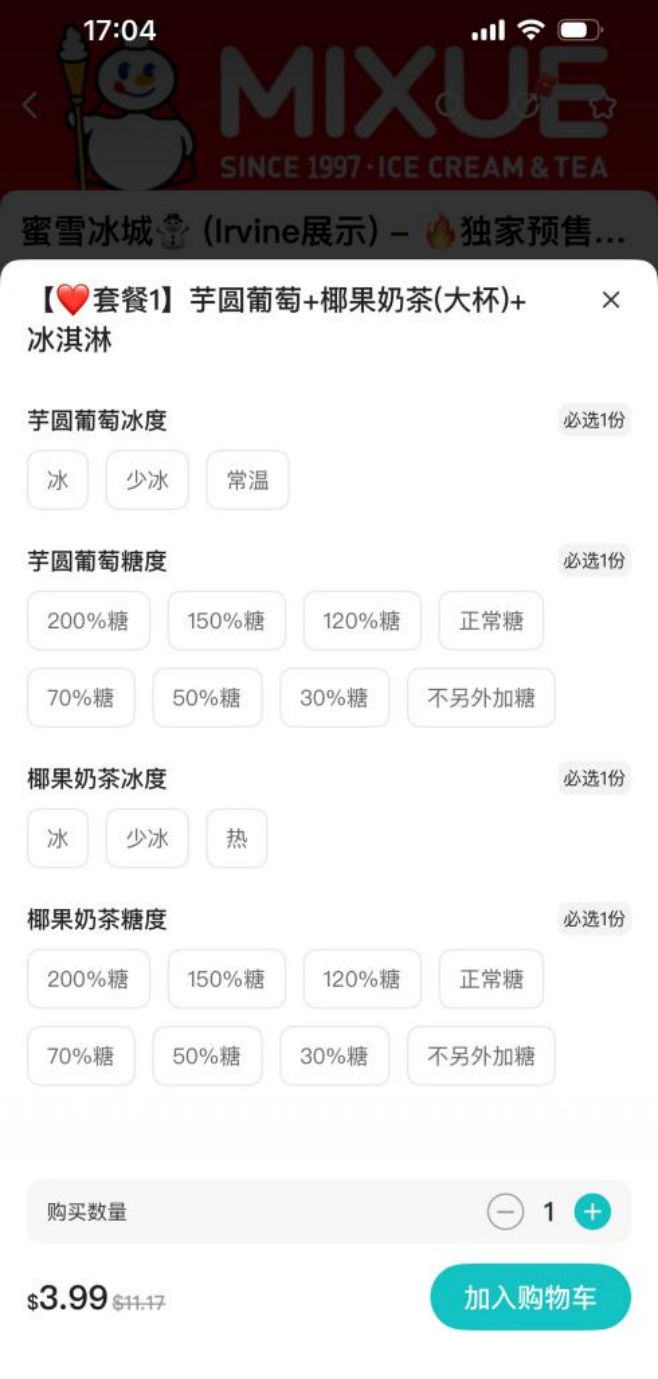658x1379 pixels.
Task: Choose 热 for 椰果奶茶冰度
Action: 237,838
